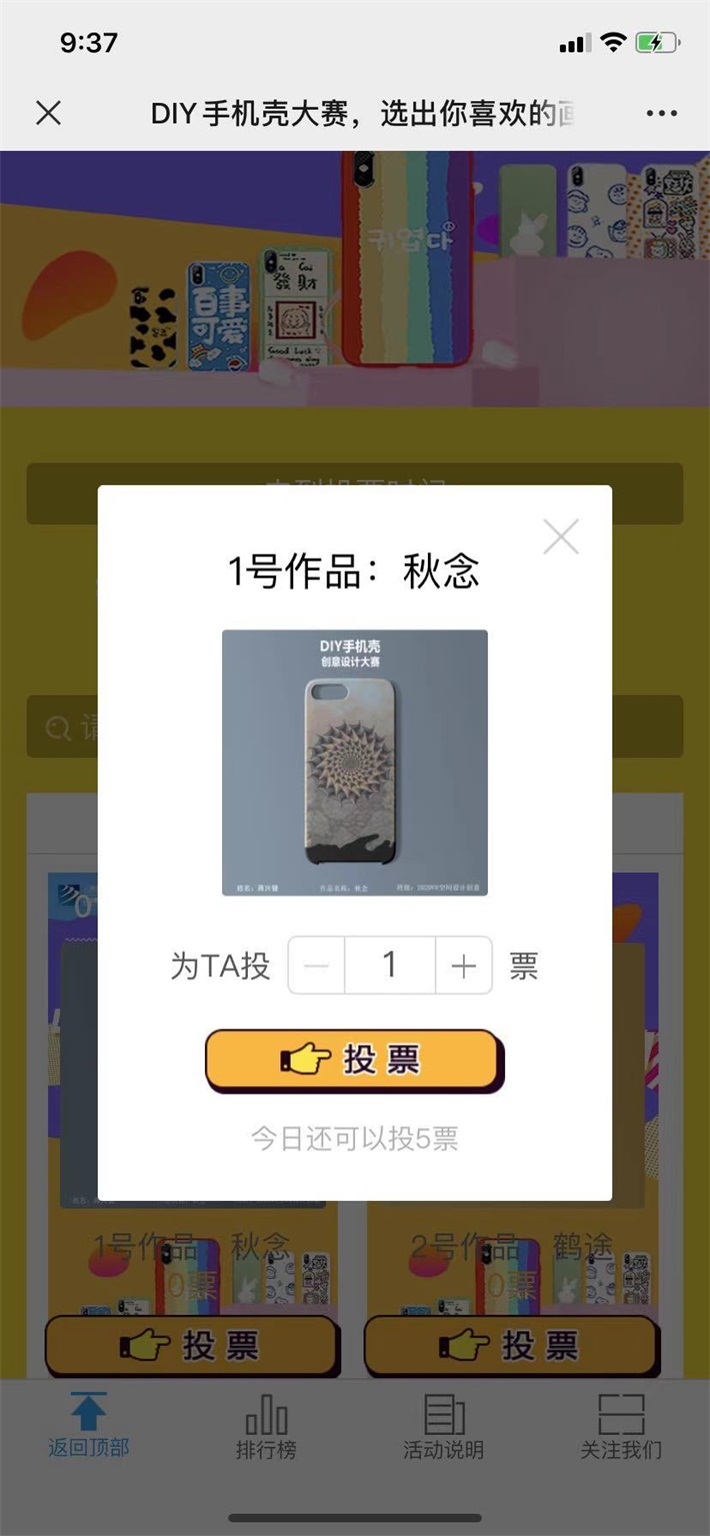Open the three-dot overflow menu

click(x=661, y=113)
